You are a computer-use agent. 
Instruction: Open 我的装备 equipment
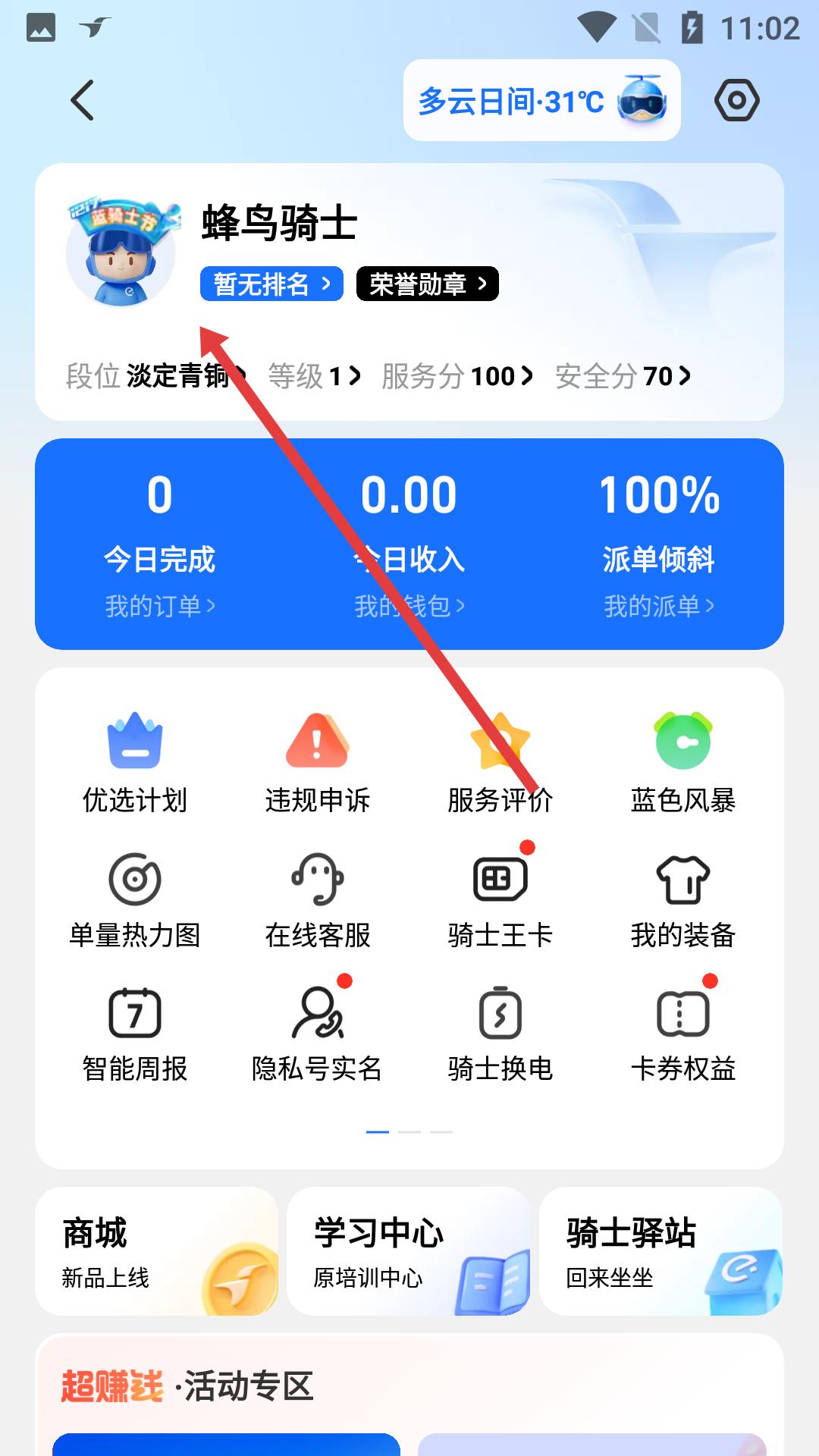point(682,899)
